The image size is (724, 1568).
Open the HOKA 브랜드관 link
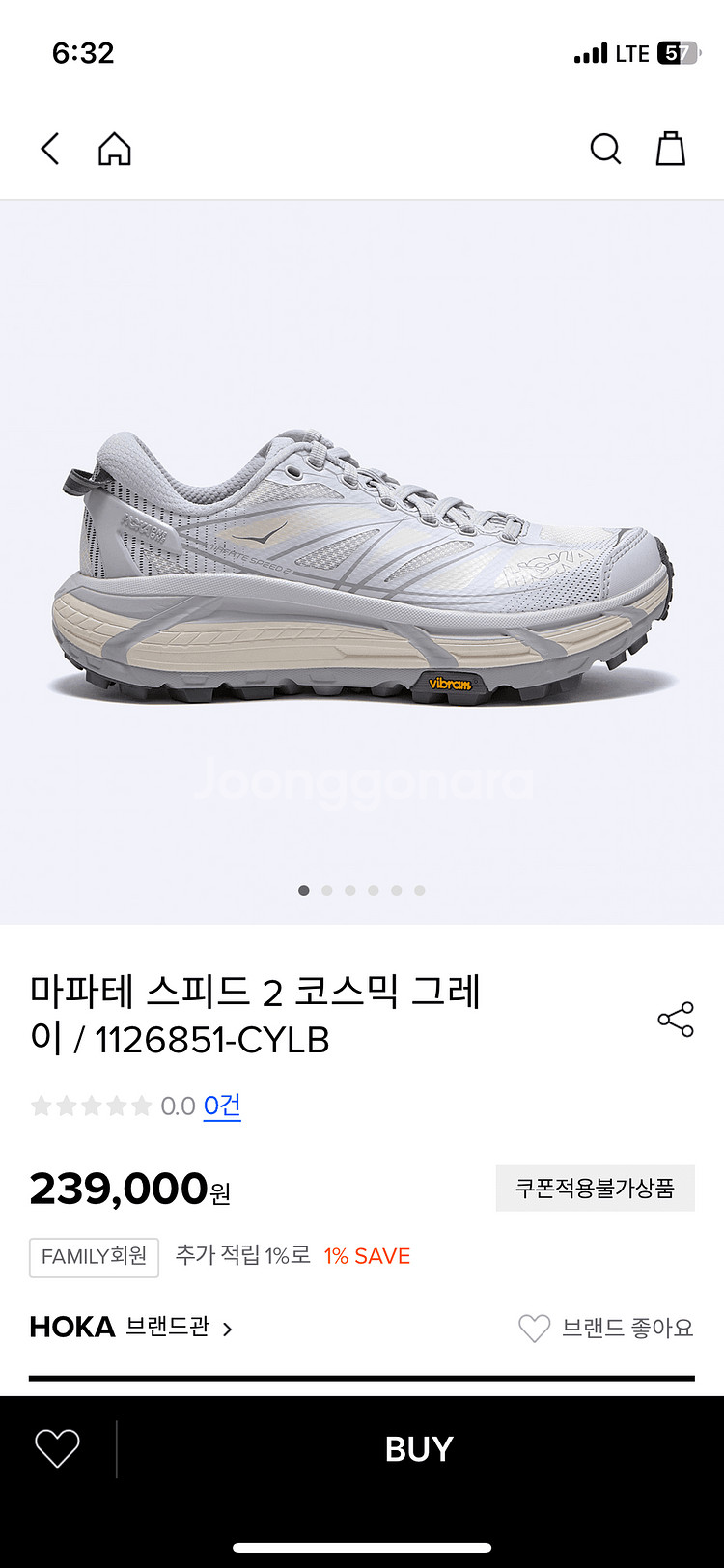131,1328
